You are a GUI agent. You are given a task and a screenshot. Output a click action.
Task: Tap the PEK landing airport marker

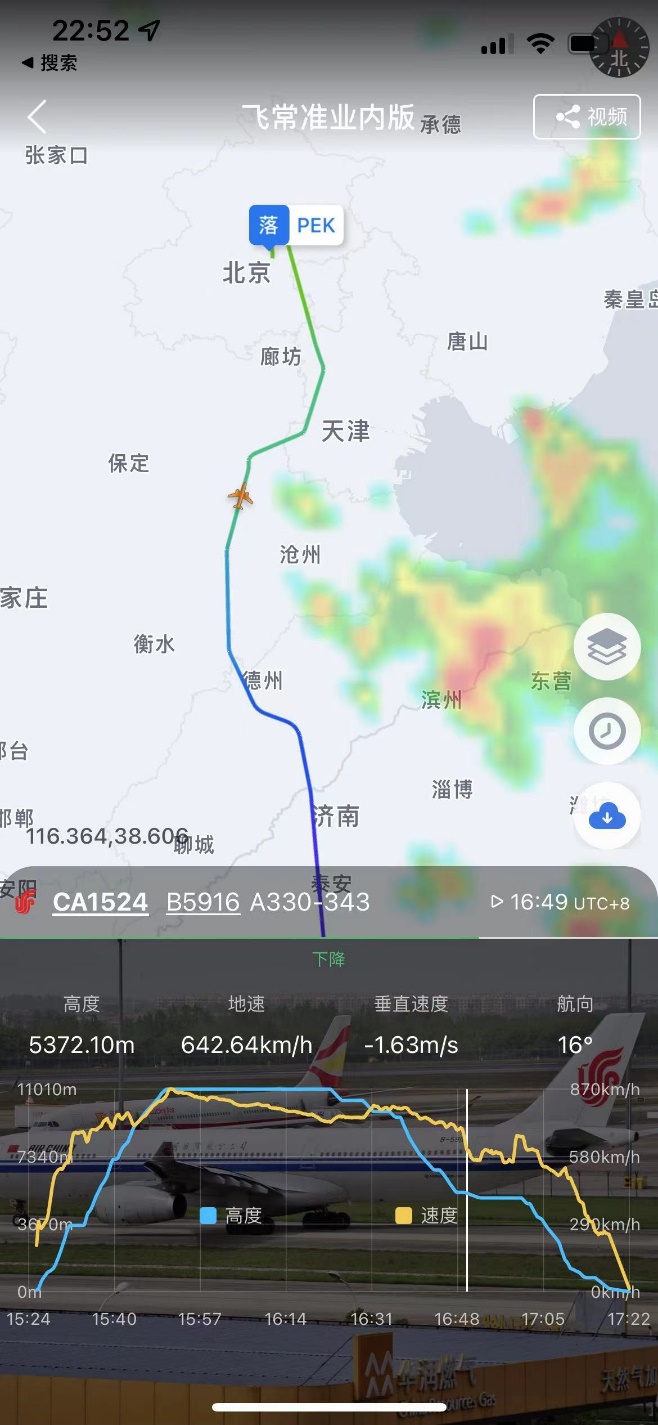(x=296, y=225)
